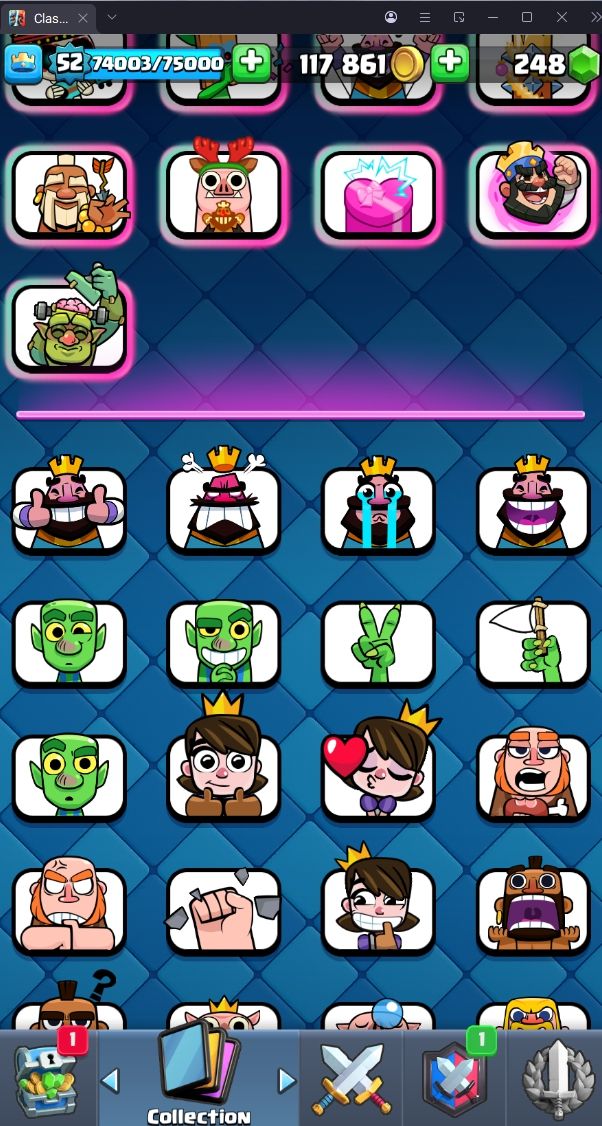Go to next Collection page arrow
This screenshot has height=1126, width=602.
coord(287,1080)
